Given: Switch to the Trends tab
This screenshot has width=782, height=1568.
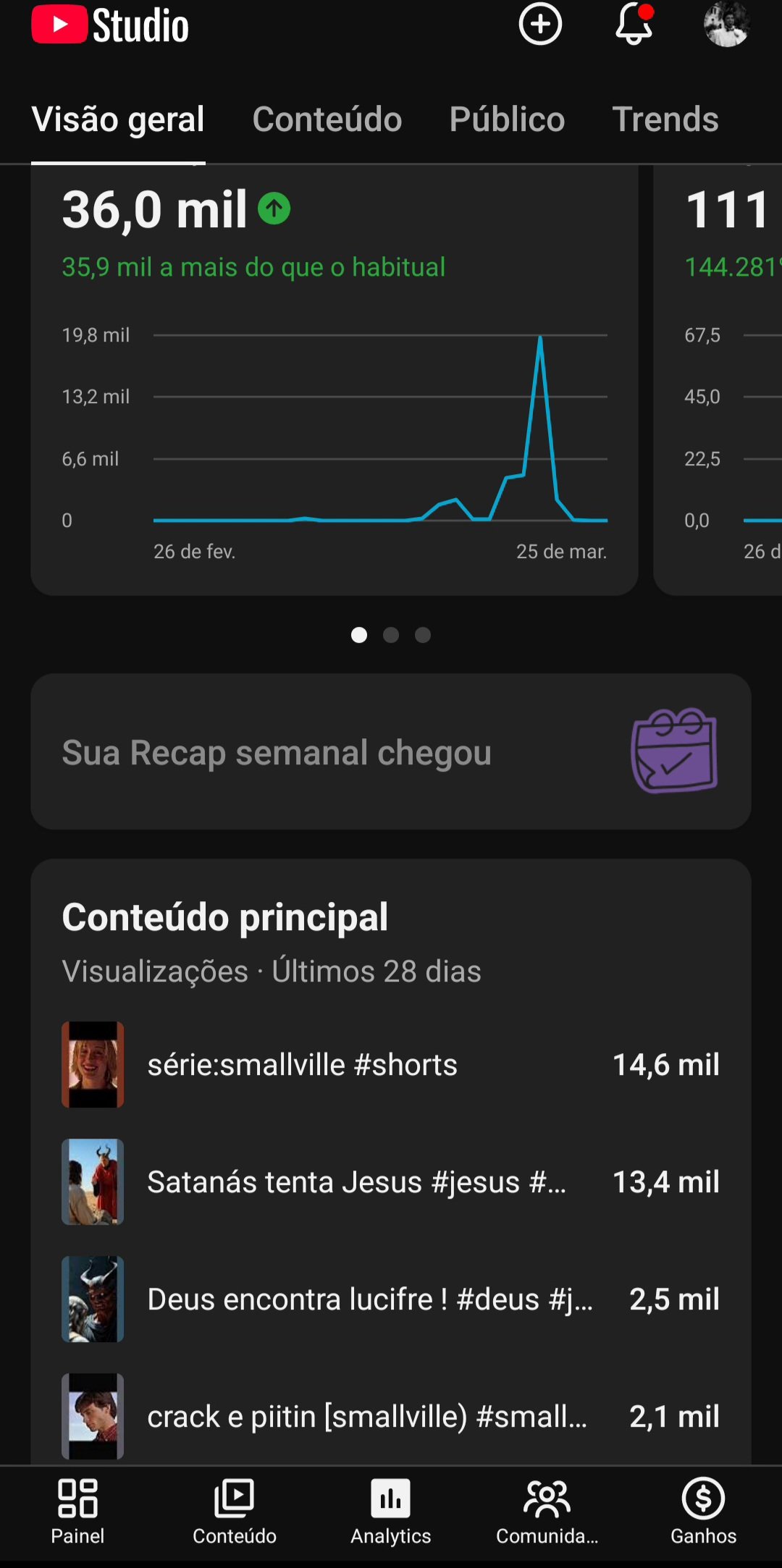Looking at the screenshot, I should pyautogui.click(x=665, y=119).
